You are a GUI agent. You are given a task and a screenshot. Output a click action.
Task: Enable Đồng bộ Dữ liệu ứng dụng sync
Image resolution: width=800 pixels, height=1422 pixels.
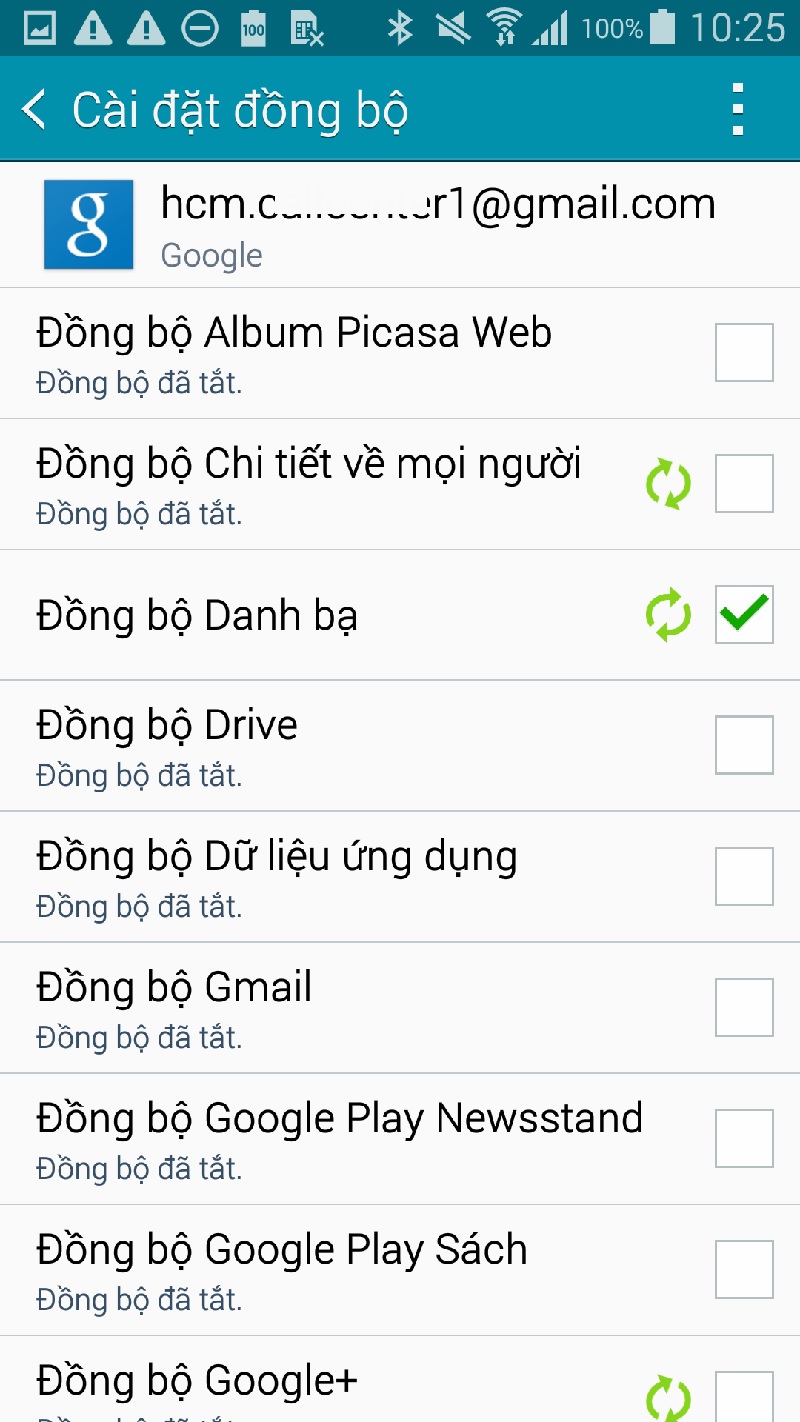tap(744, 876)
